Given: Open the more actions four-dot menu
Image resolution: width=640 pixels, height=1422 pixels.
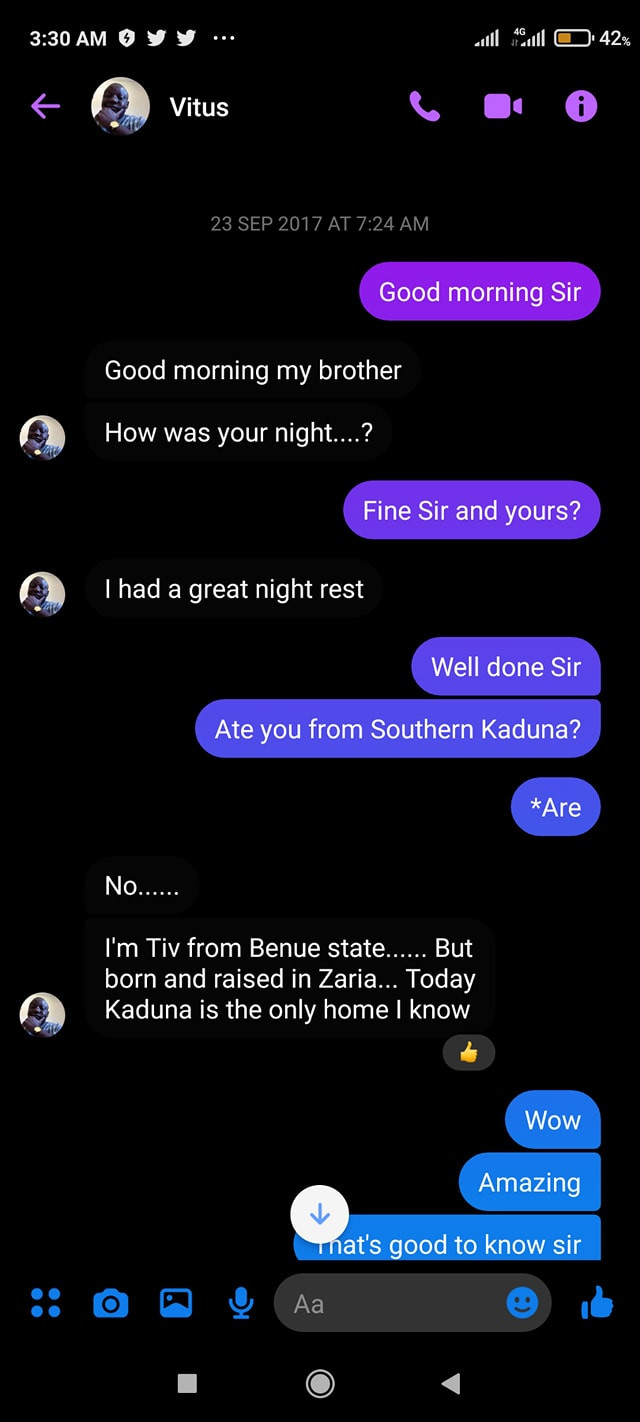Looking at the screenshot, I should (45, 1303).
